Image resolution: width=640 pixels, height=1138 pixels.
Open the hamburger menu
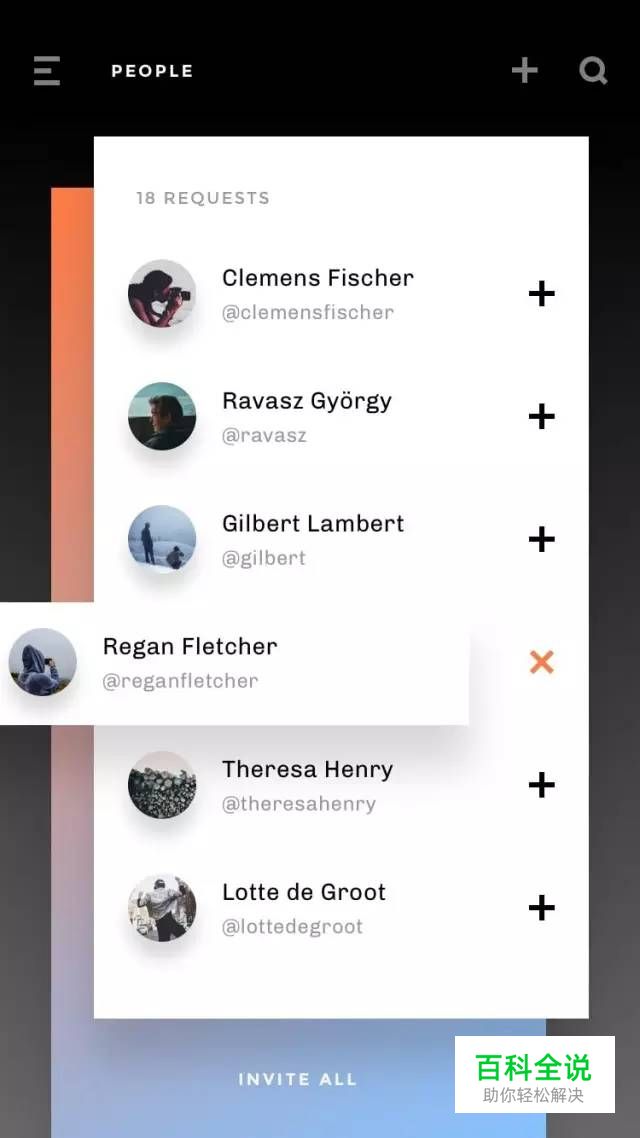coord(47,71)
